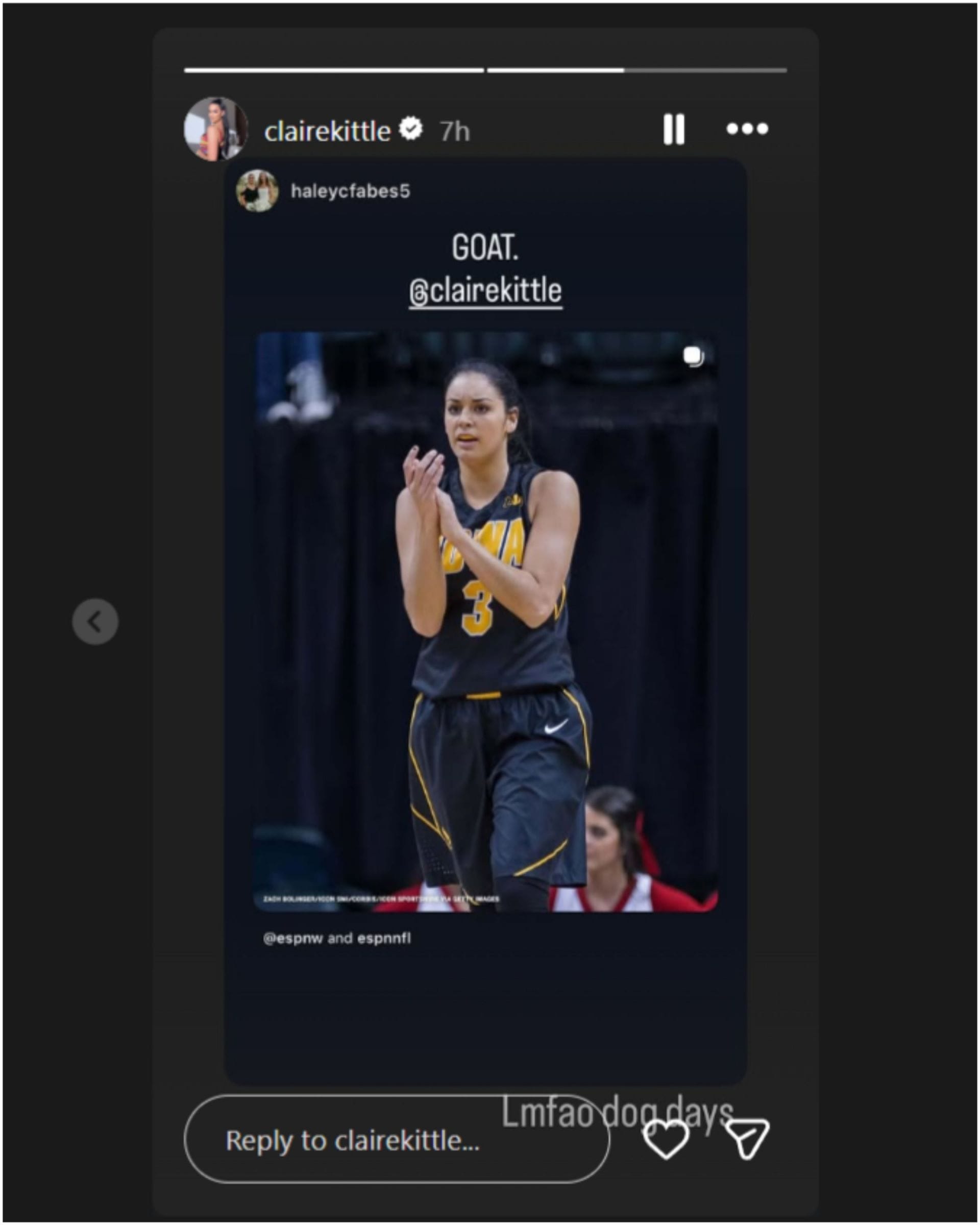Open clairekittle's profile picture
Viewport: 980px width, 1225px height.
tap(215, 129)
